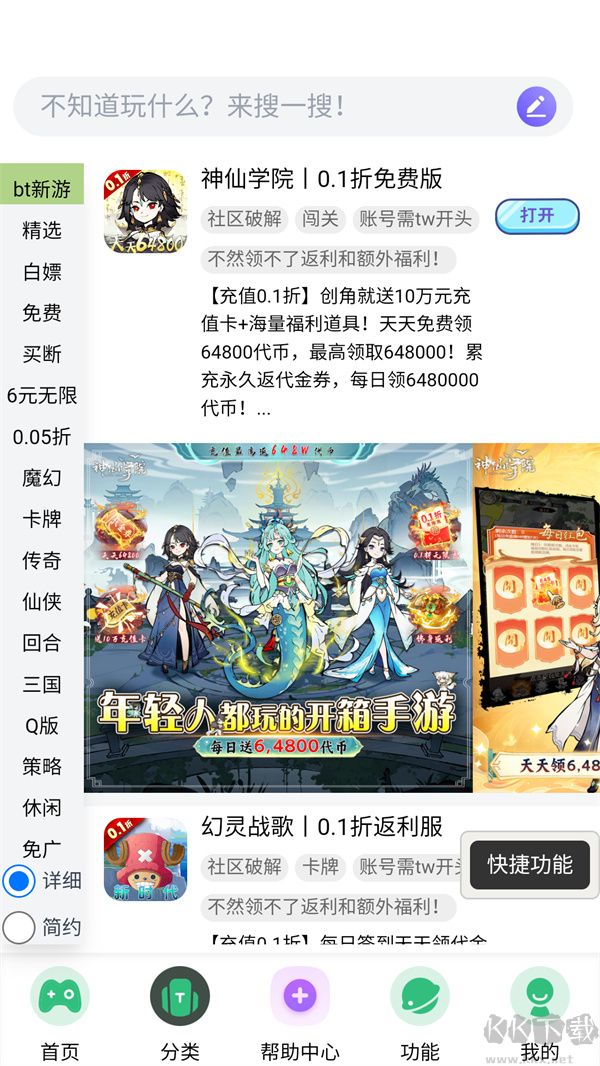600x1066 pixels.
Task: Open the 幻灵战歌 game entry
Action: click(322, 827)
